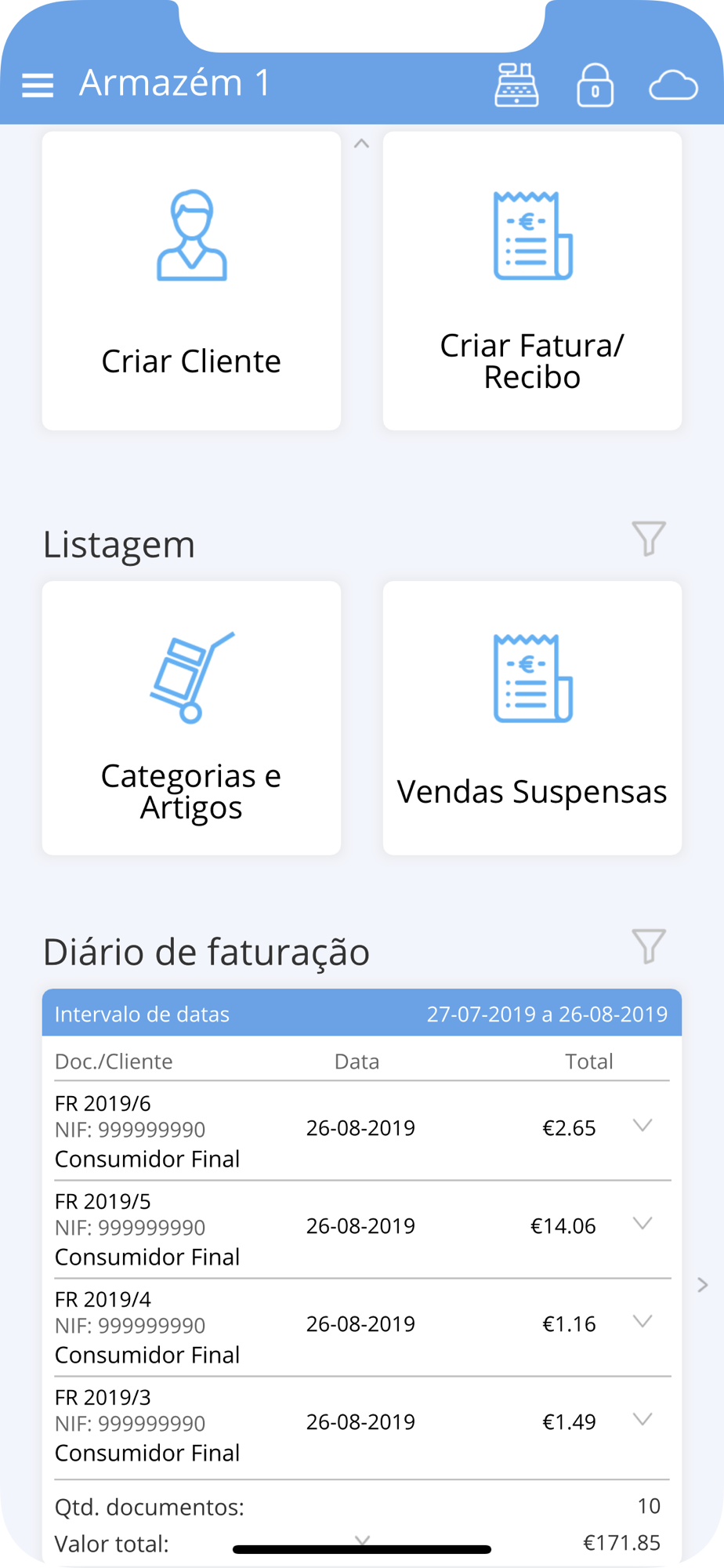724x1568 pixels.
Task: Expand invoice FR 2019/5 details
Action: tap(643, 1224)
